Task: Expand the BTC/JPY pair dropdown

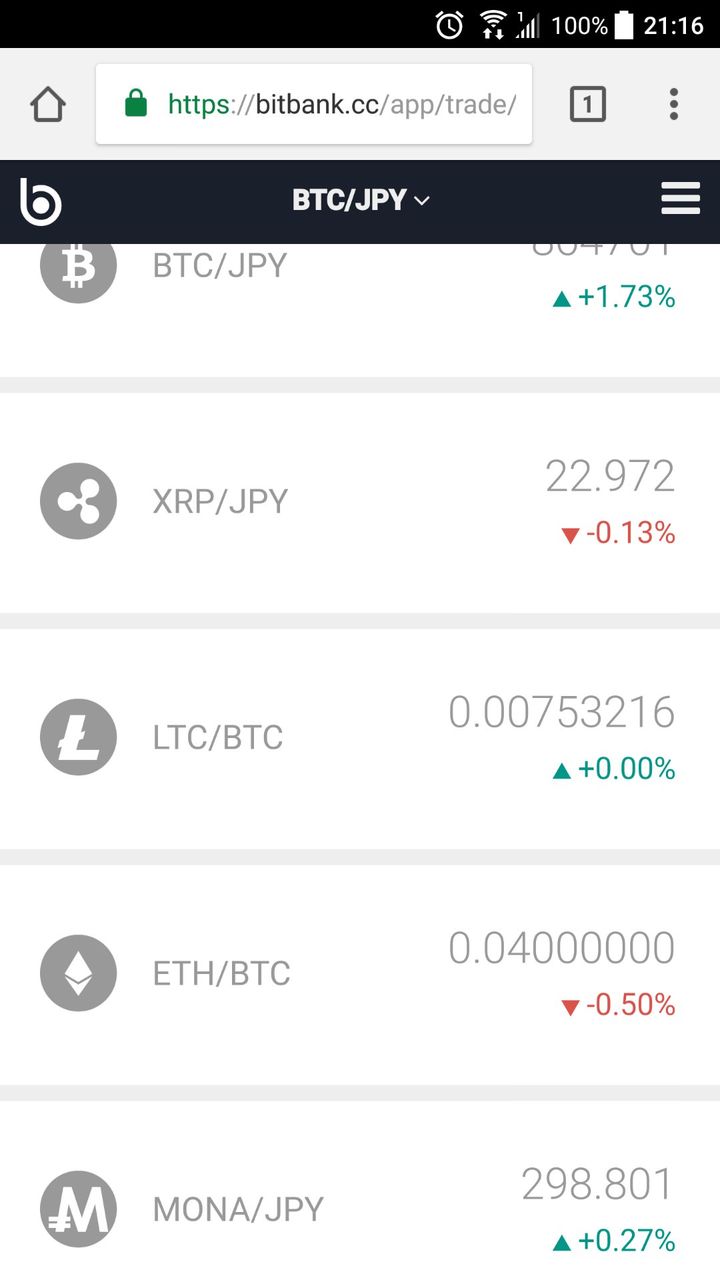Action: [x=360, y=200]
